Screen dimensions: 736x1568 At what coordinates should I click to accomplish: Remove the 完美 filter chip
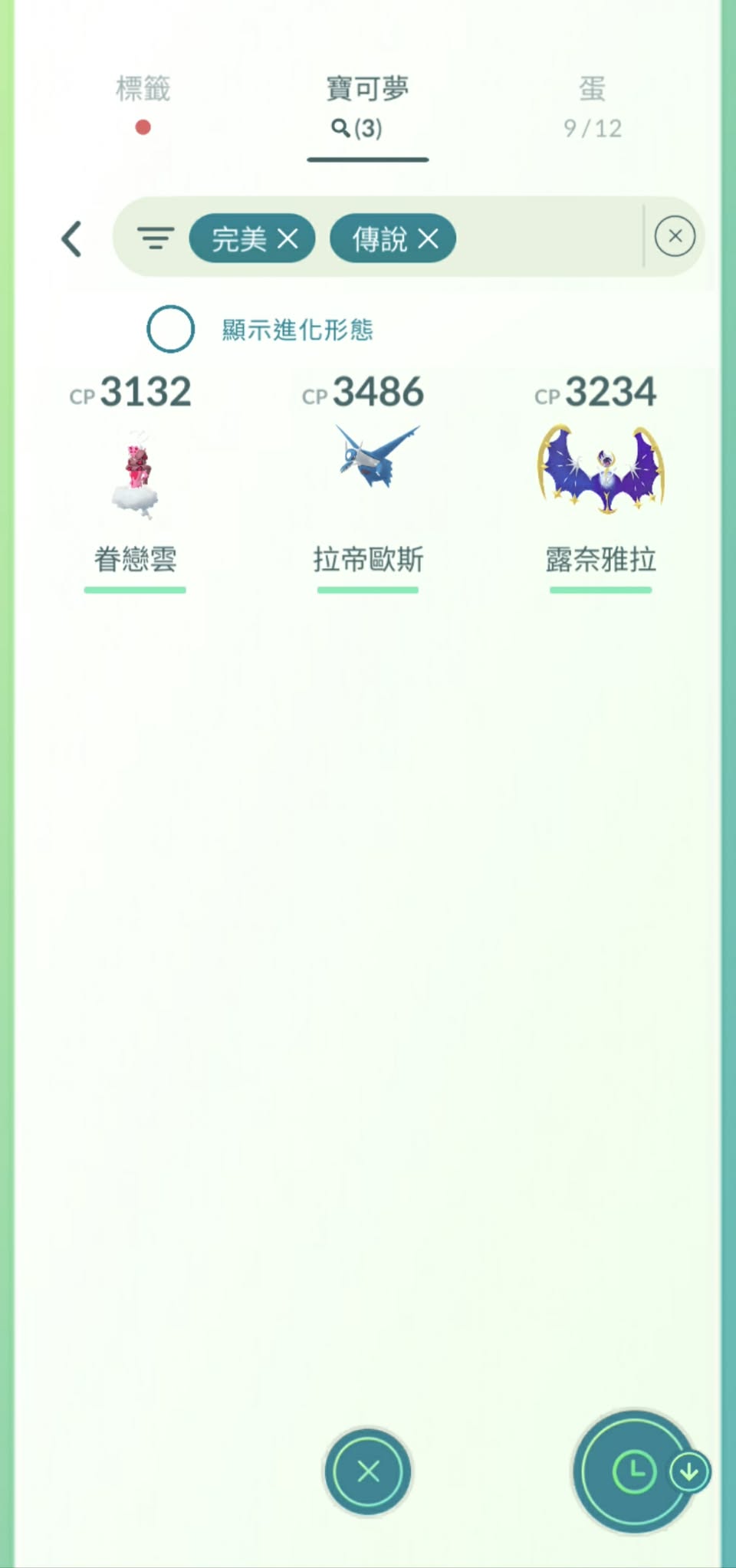tap(287, 239)
